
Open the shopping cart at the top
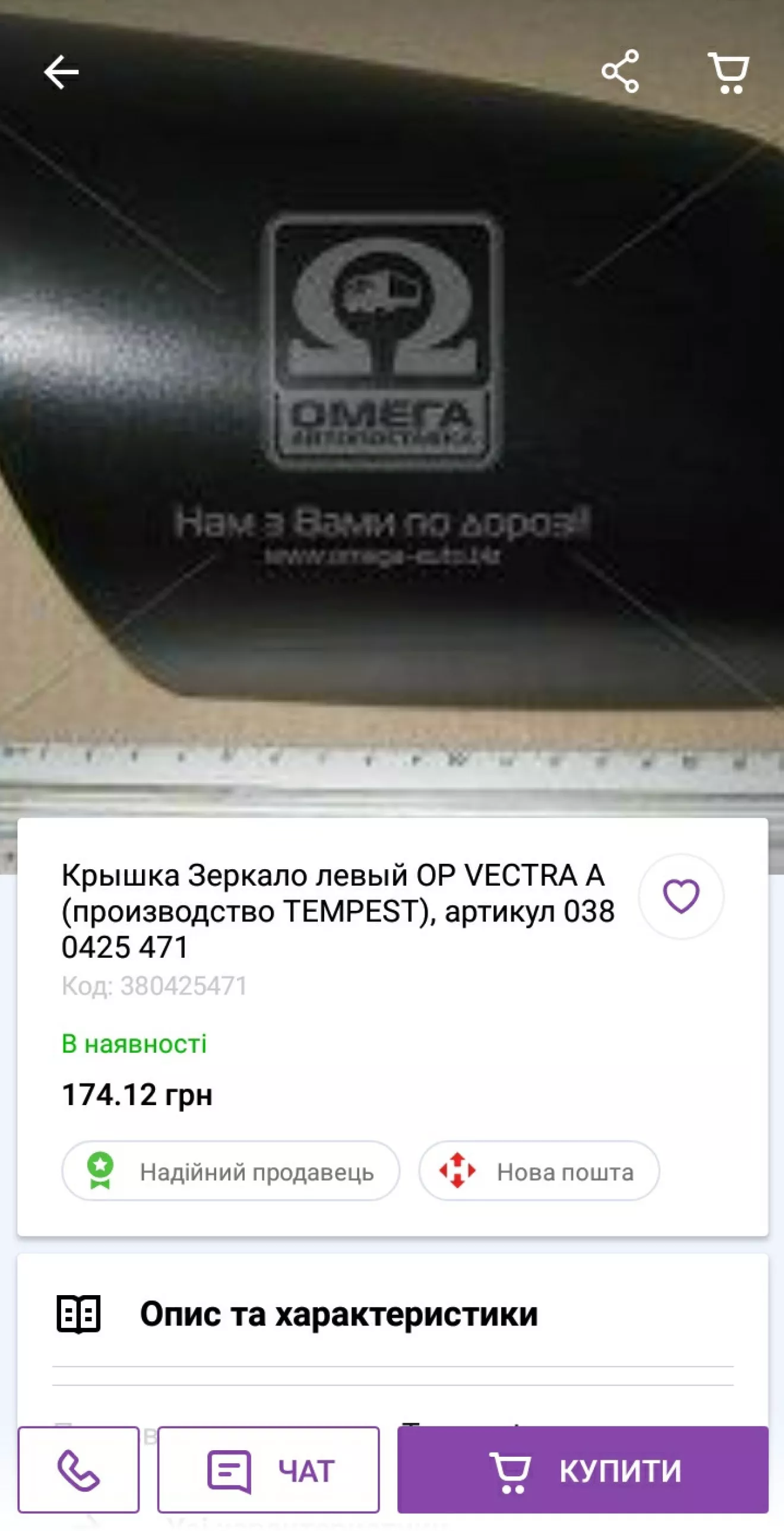pyautogui.click(x=728, y=72)
